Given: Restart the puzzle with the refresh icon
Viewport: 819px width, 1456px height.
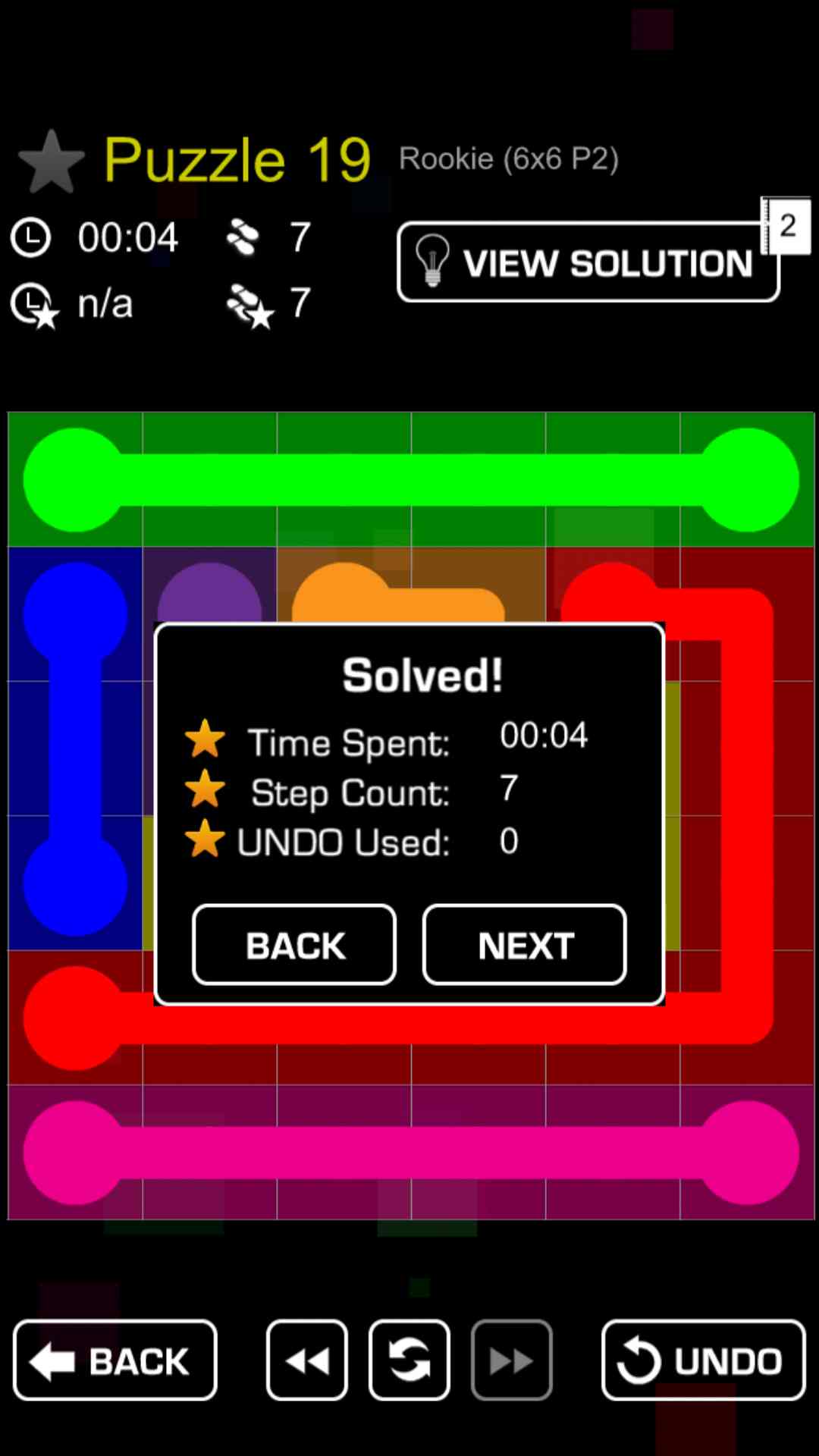Looking at the screenshot, I should point(409,1360).
